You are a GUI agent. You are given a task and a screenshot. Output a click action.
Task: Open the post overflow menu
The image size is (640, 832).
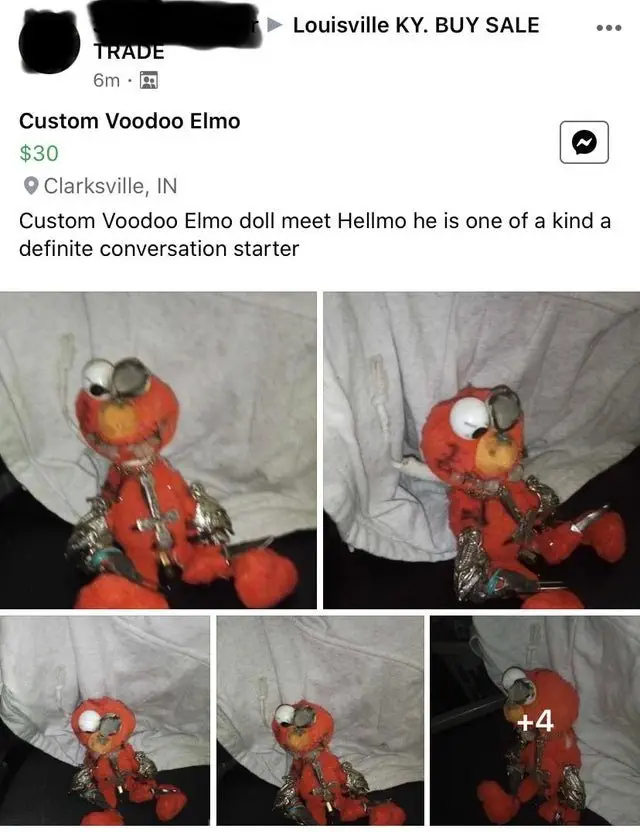point(608,27)
